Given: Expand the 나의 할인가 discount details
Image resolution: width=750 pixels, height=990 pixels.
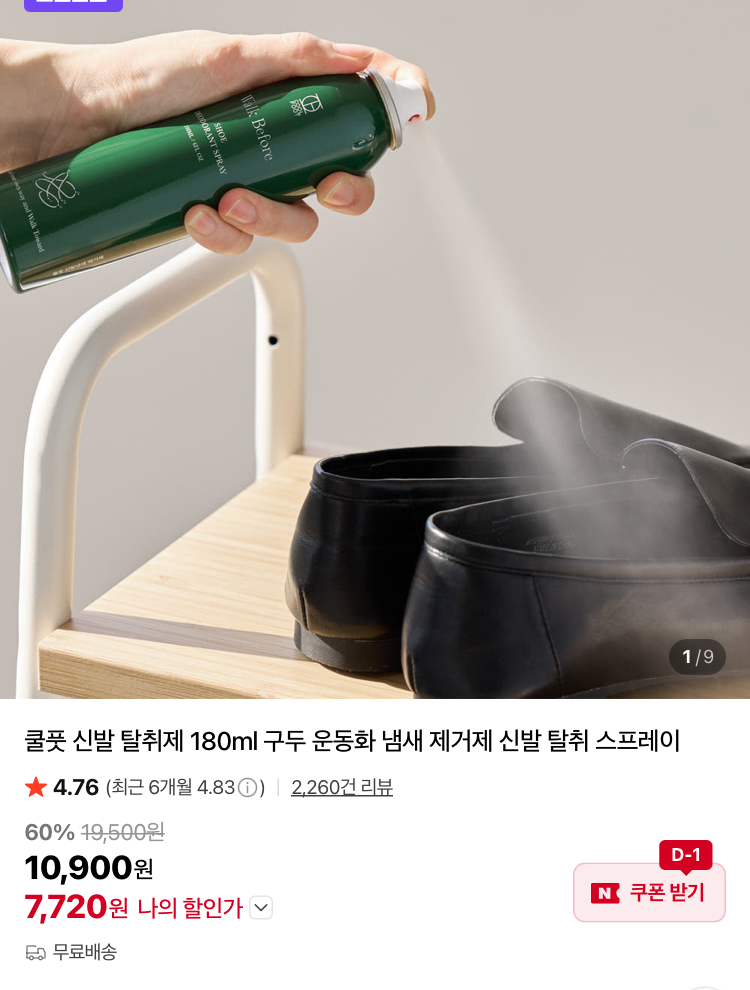Looking at the screenshot, I should (x=260, y=908).
